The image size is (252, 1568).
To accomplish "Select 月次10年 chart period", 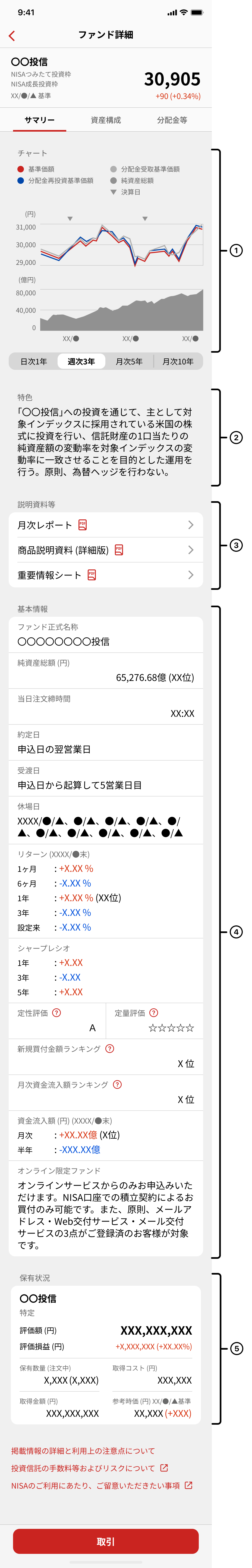I will pyautogui.click(x=177, y=362).
